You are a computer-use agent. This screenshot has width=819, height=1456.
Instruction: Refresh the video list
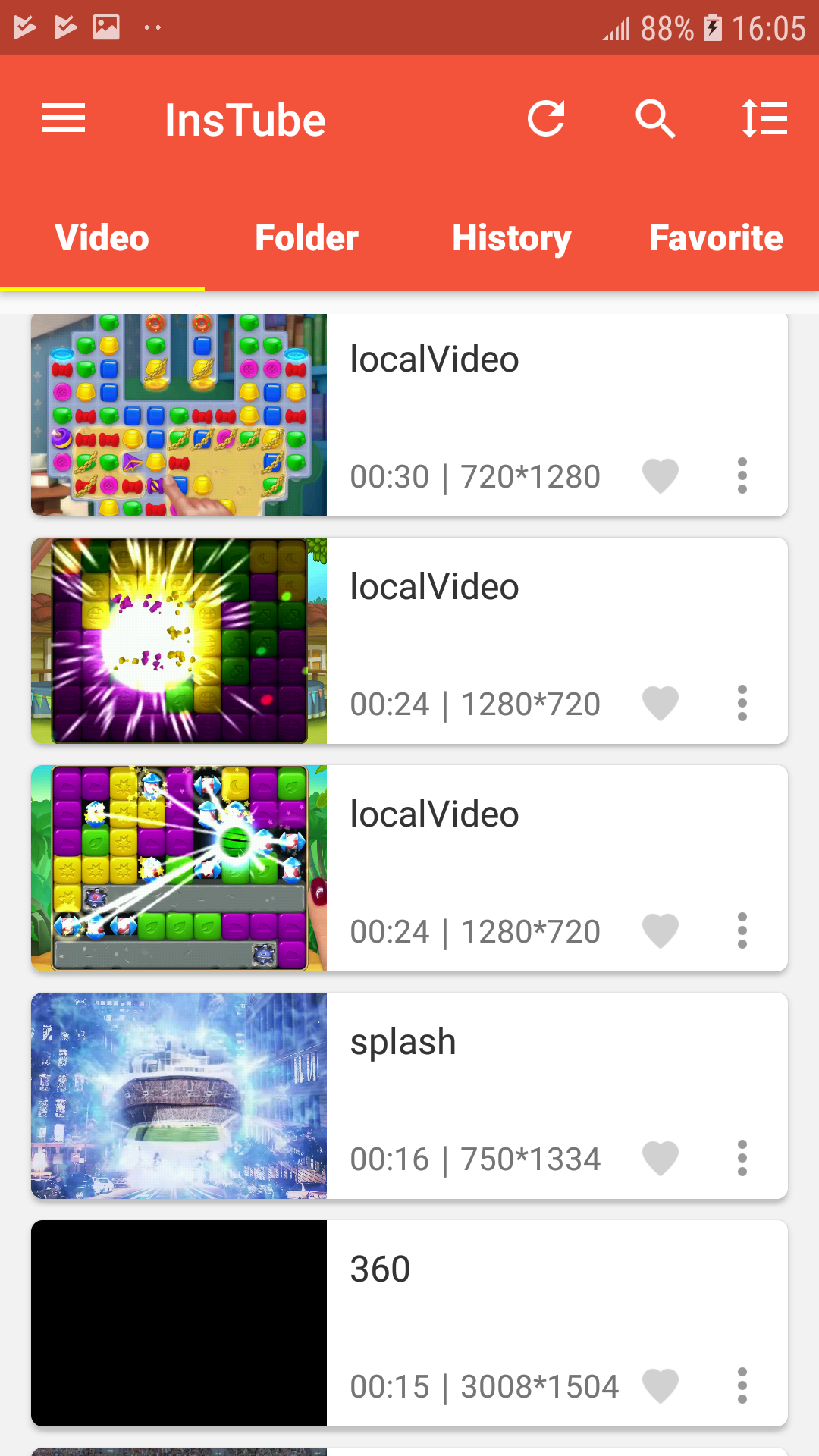click(546, 119)
